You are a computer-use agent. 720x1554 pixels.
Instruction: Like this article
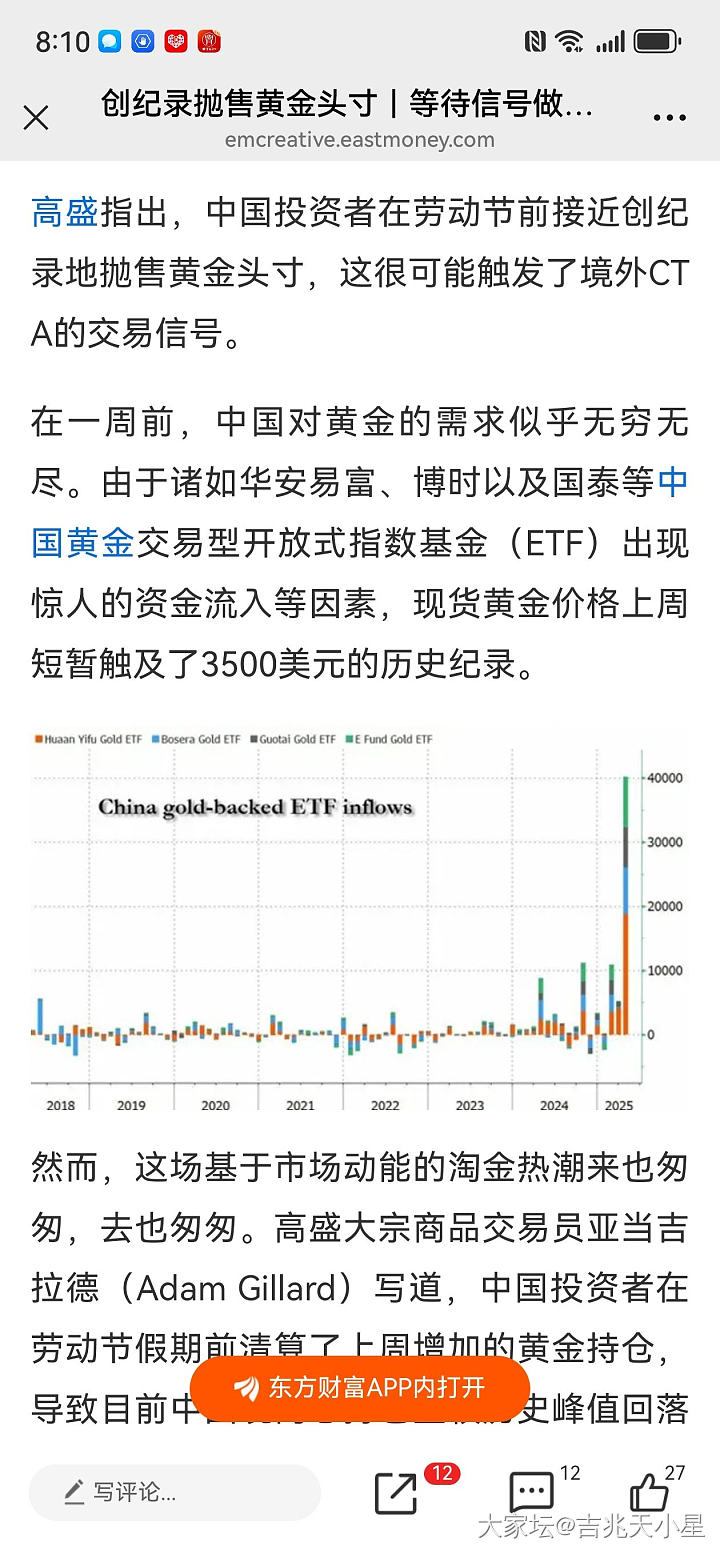point(650,1493)
